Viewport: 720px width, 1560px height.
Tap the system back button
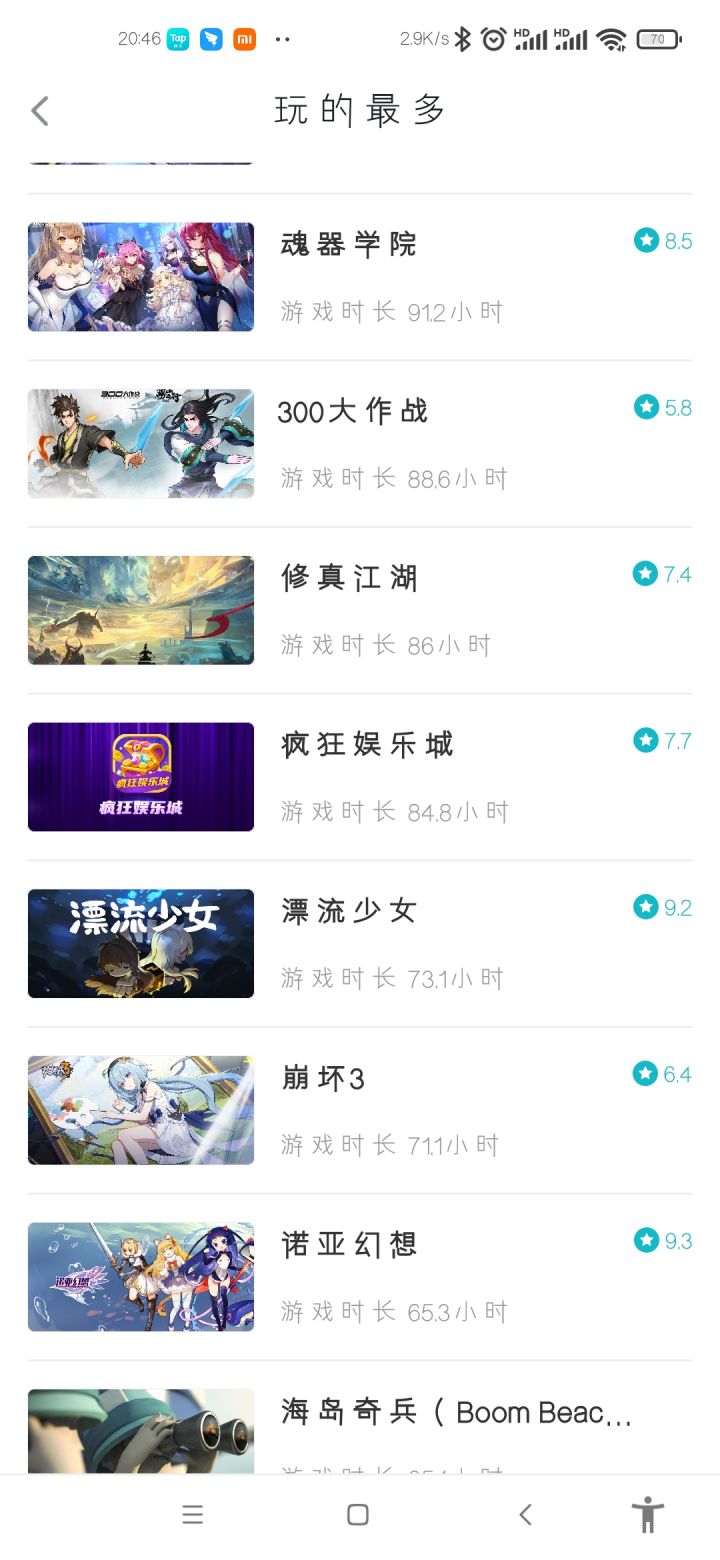point(525,1515)
